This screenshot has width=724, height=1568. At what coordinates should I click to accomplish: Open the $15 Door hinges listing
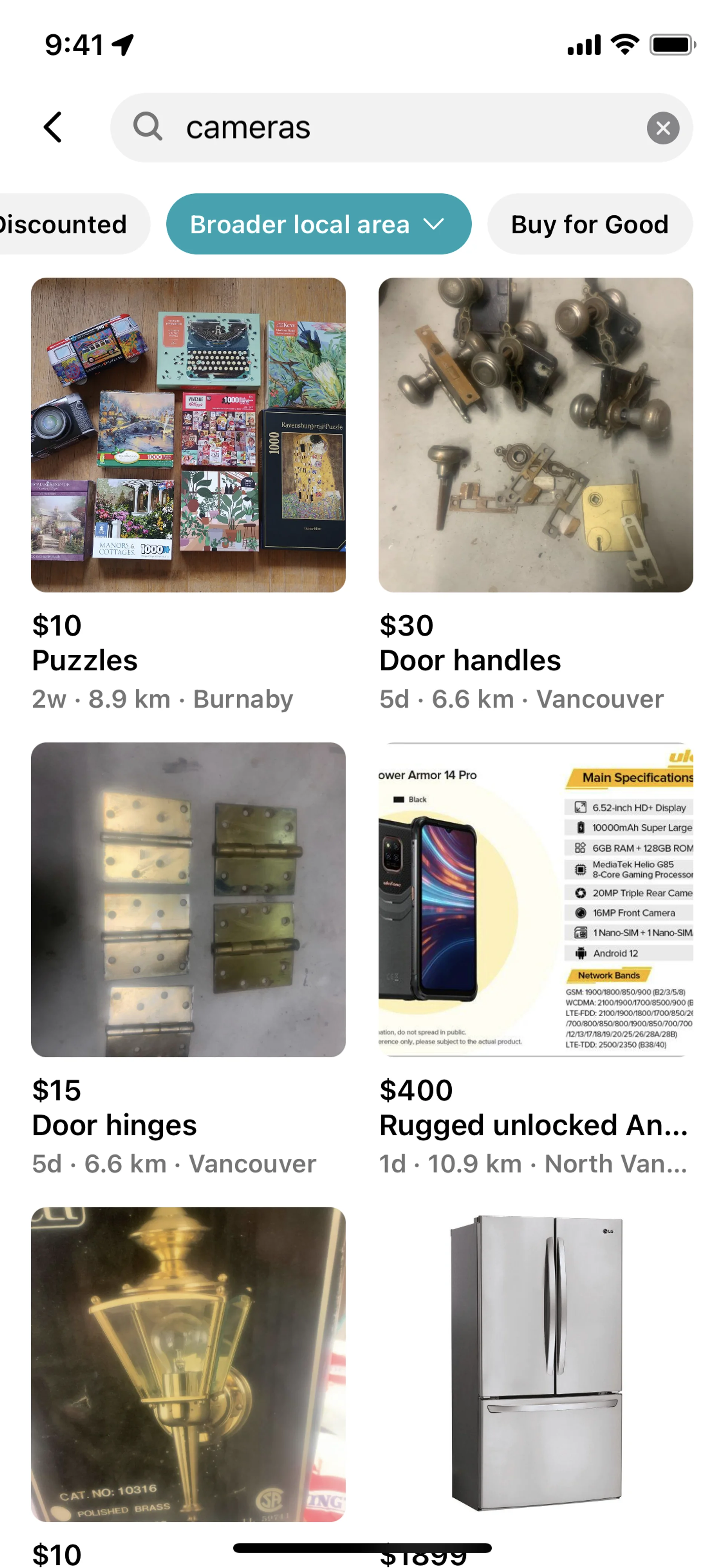coord(188,899)
